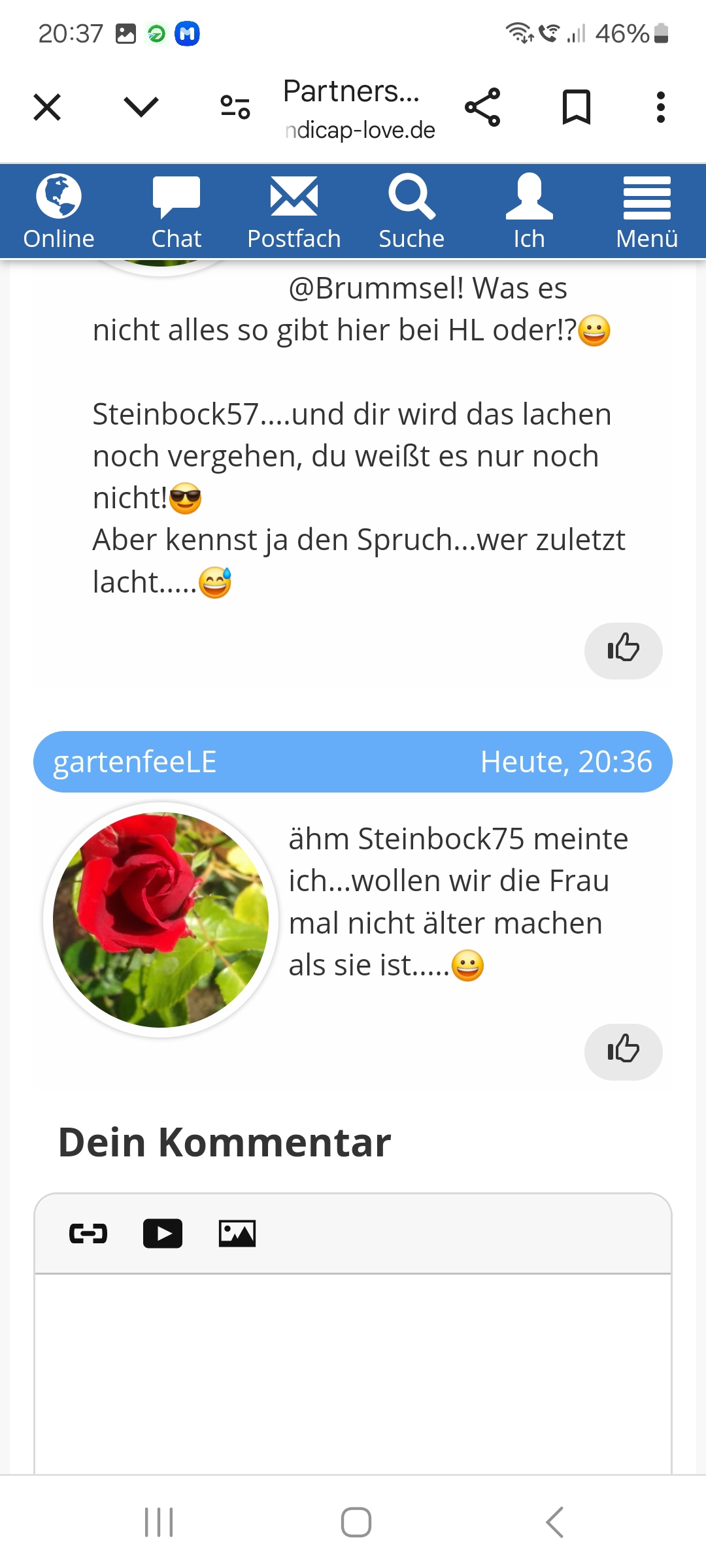The height and width of the screenshot is (1568, 706).
Task: Open the Postfach inbox
Action: [x=294, y=212]
